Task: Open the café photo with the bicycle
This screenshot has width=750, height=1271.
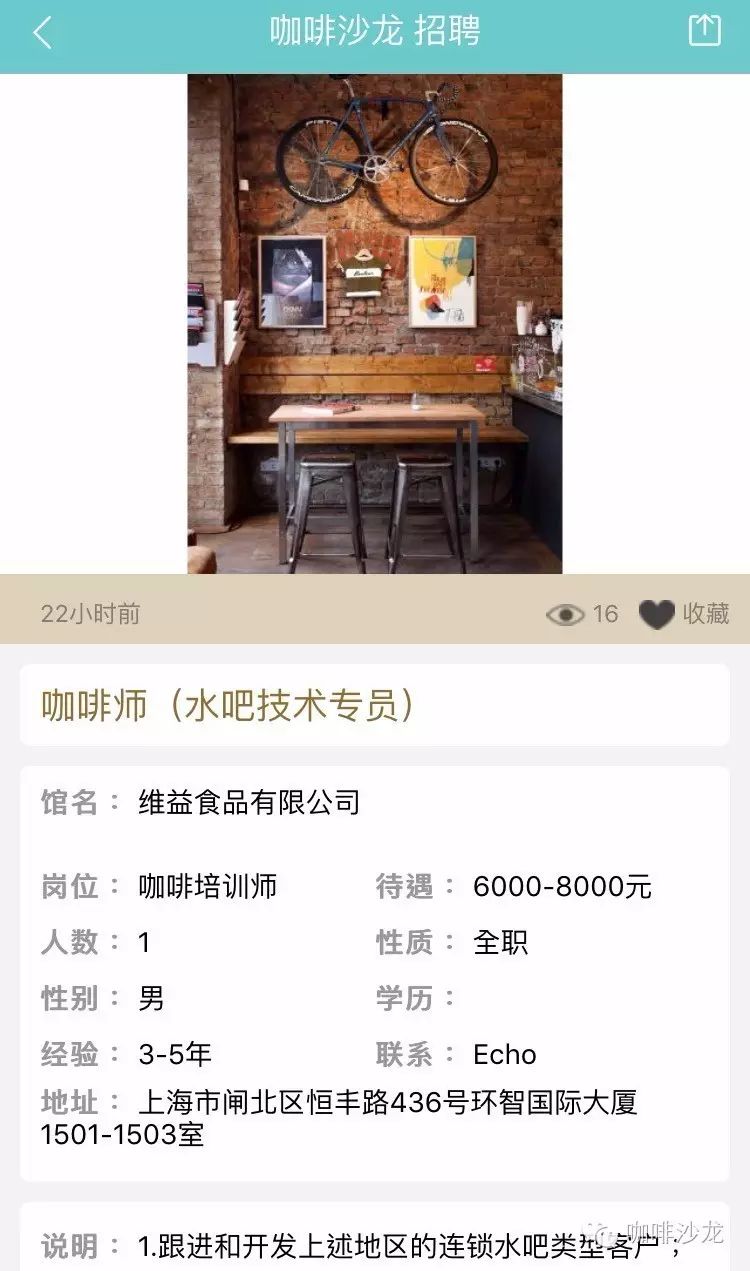Action: 375,324
